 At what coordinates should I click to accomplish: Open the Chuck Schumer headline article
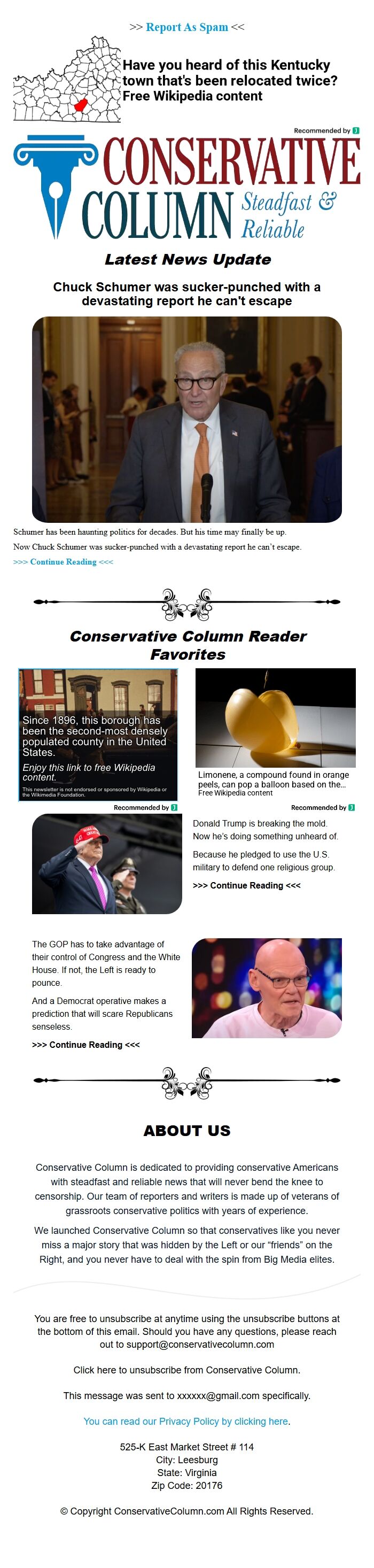186,293
